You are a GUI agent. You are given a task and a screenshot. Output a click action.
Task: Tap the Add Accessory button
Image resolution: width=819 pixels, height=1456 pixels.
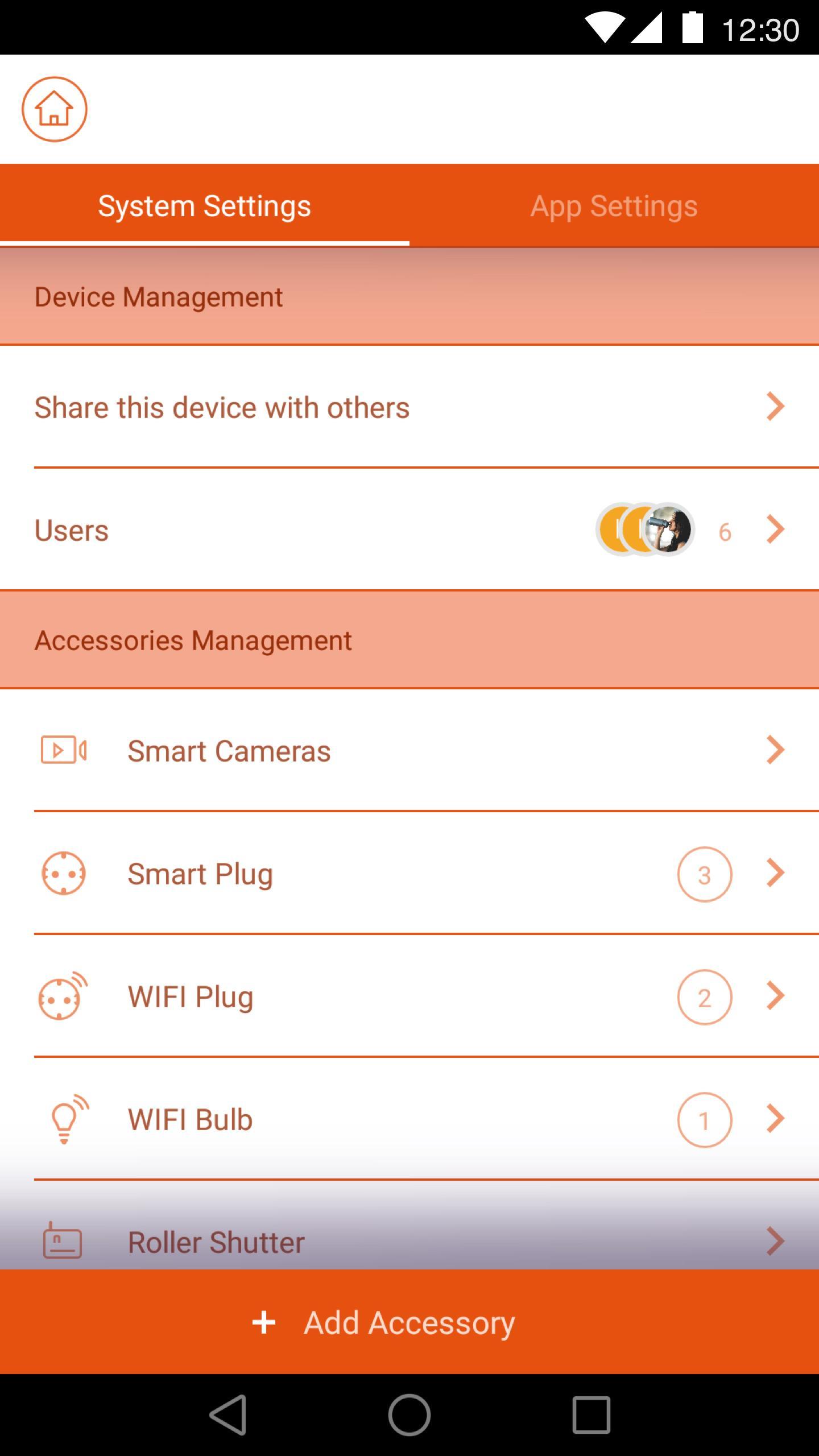[x=409, y=1323]
